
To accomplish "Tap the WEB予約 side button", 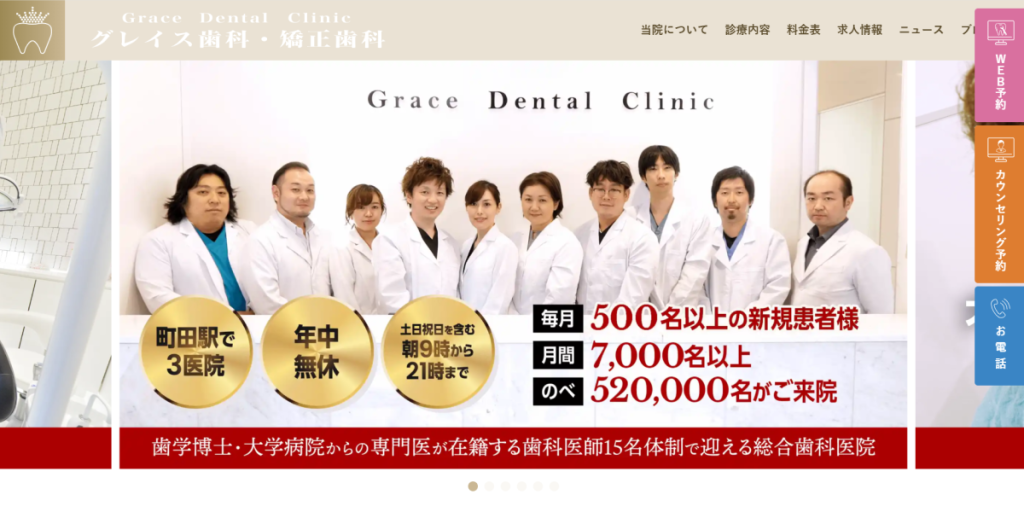I will click(x=999, y=65).
